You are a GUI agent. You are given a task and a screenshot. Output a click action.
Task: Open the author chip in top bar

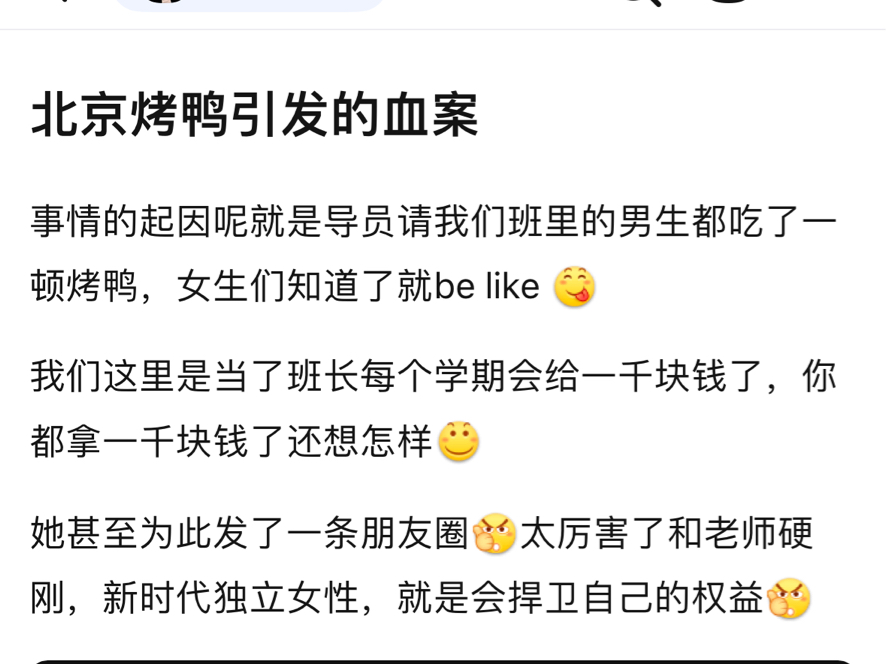[248, 3]
